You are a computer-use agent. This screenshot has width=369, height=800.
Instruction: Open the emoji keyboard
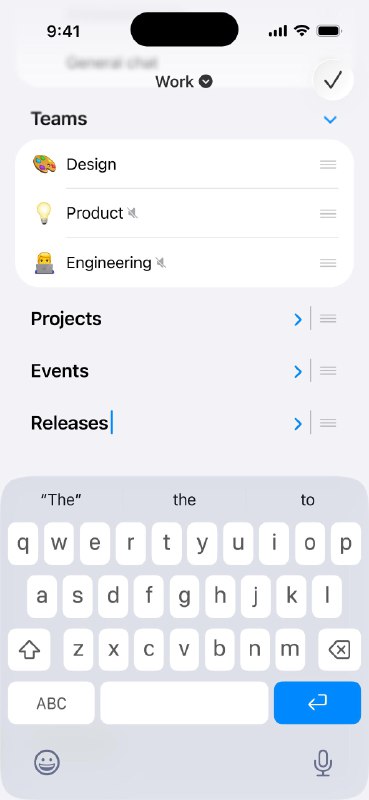tap(47, 763)
